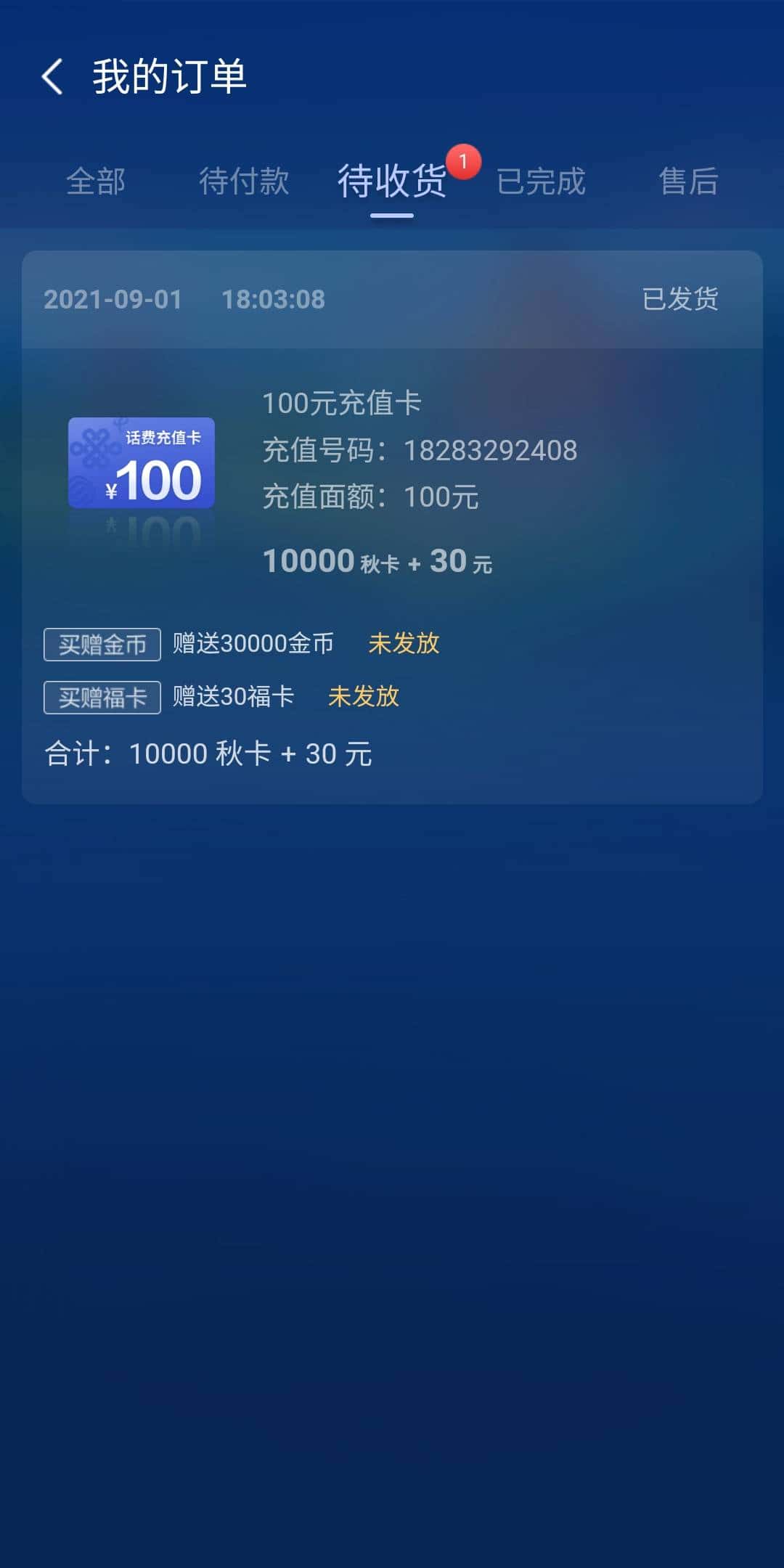Tap the 已发货 shipping status text

pyautogui.click(x=679, y=299)
